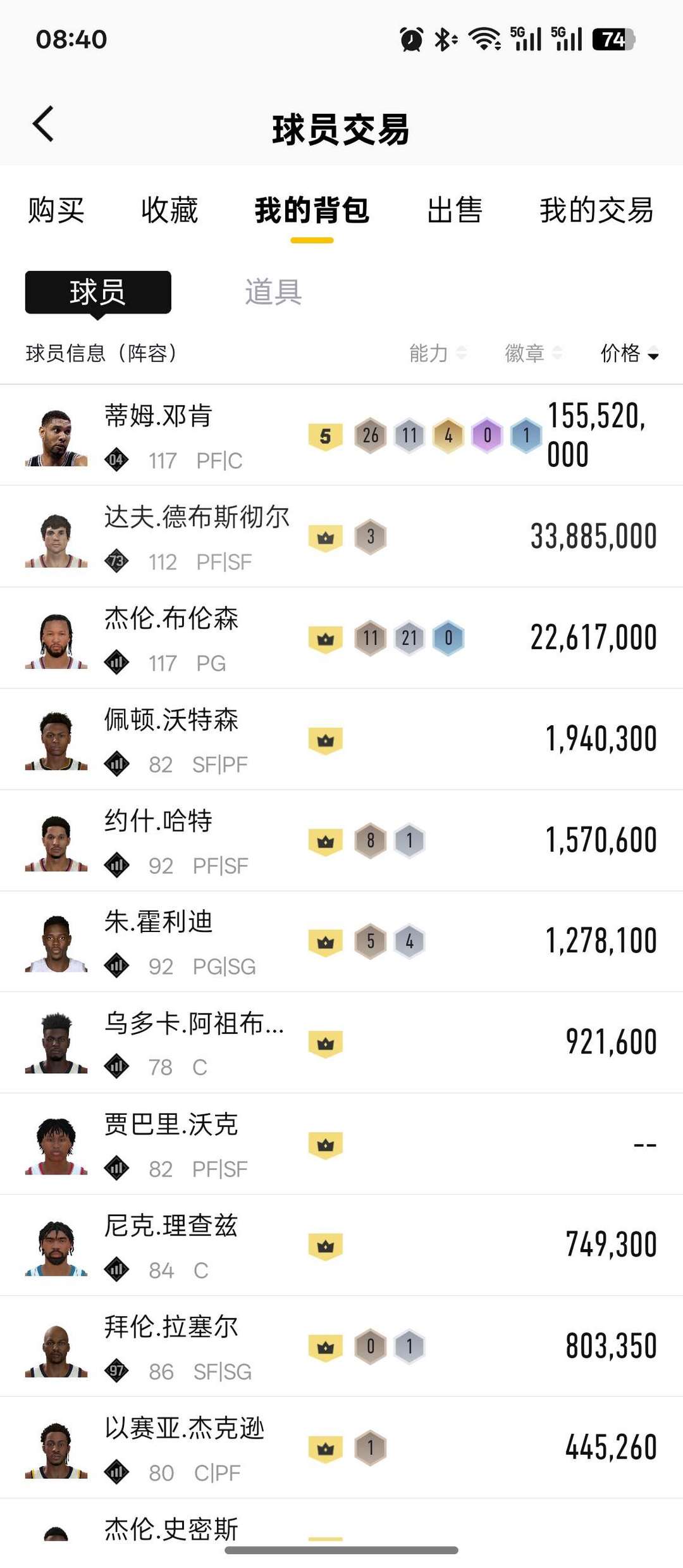The height and width of the screenshot is (1568, 683).
Task: Switch to the 收藏 tab
Action: (x=169, y=210)
